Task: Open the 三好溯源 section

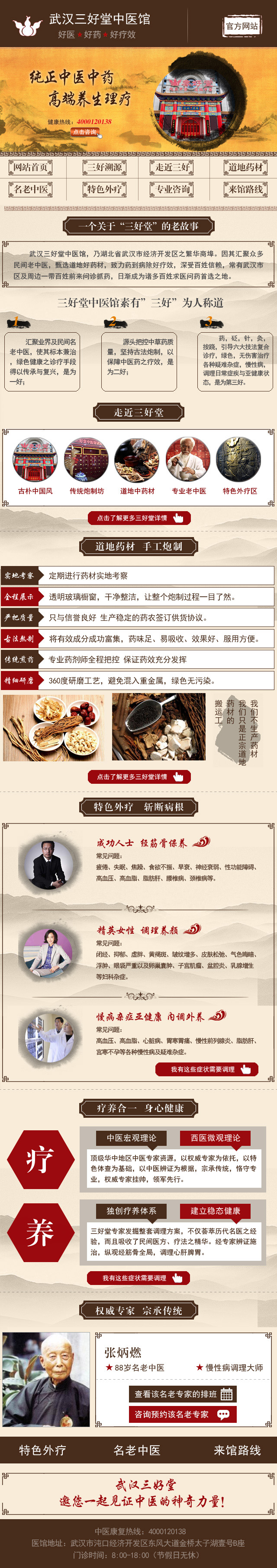Action: tap(104, 167)
